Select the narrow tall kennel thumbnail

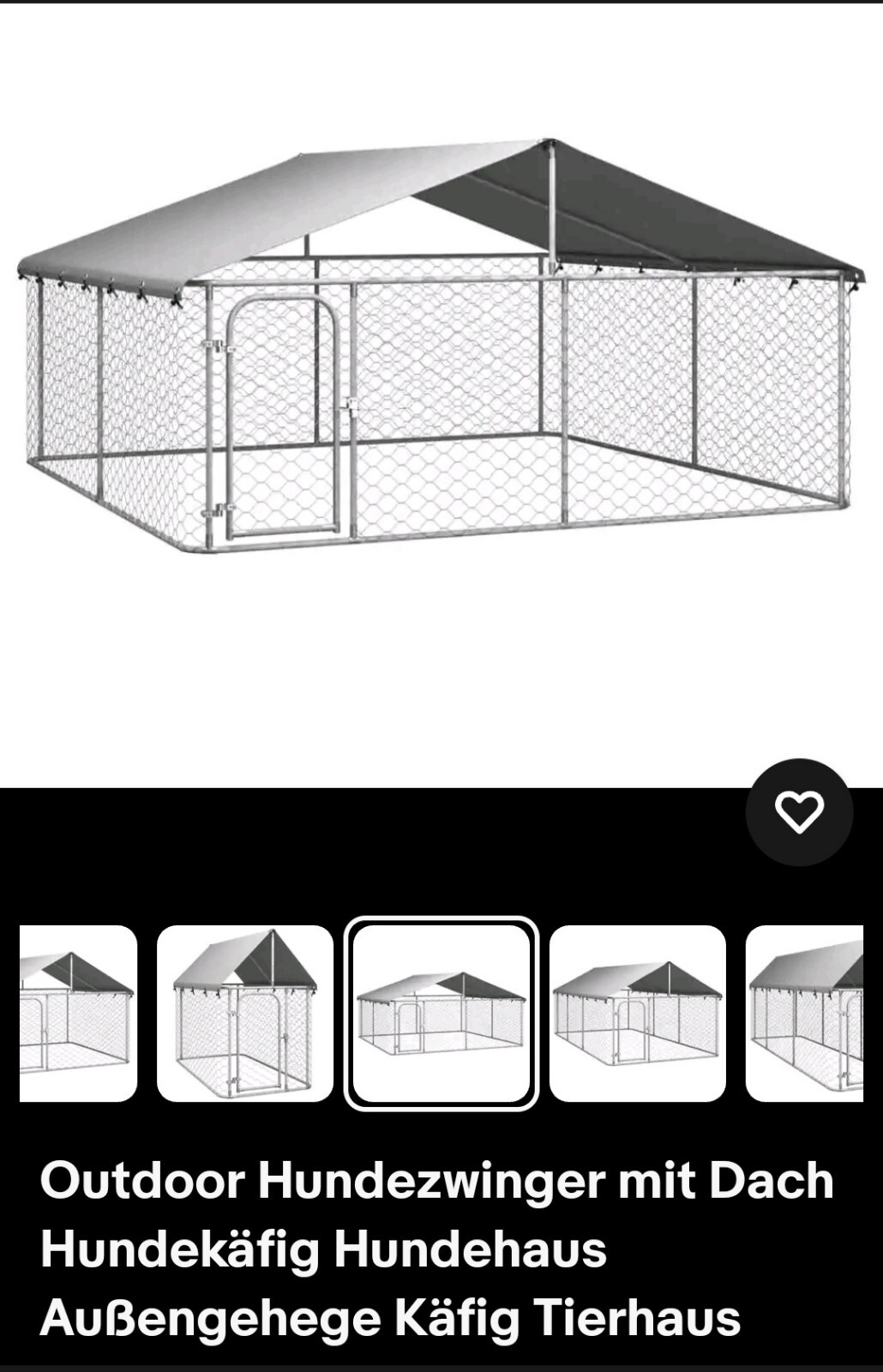[x=245, y=1014]
